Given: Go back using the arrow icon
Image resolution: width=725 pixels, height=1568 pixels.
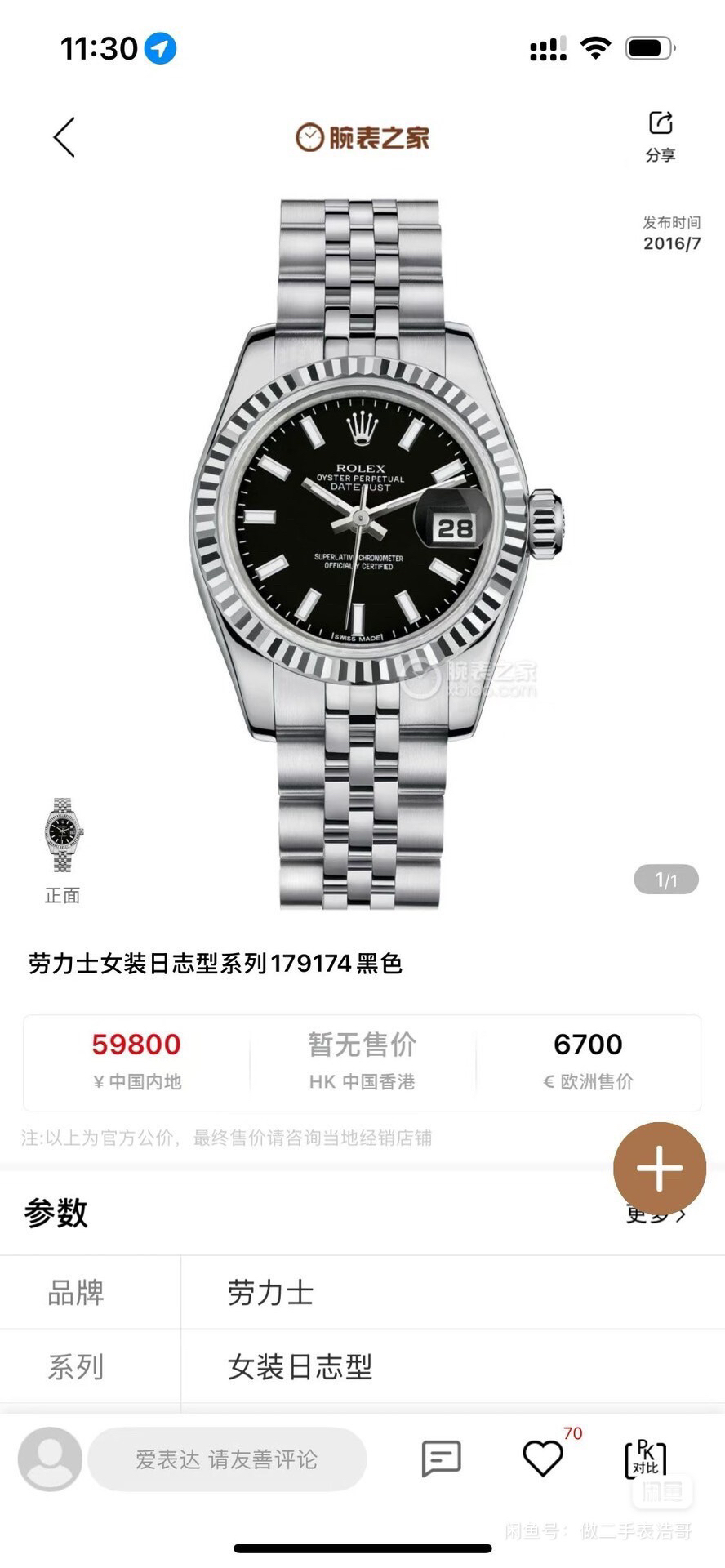Looking at the screenshot, I should tap(64, 136).
